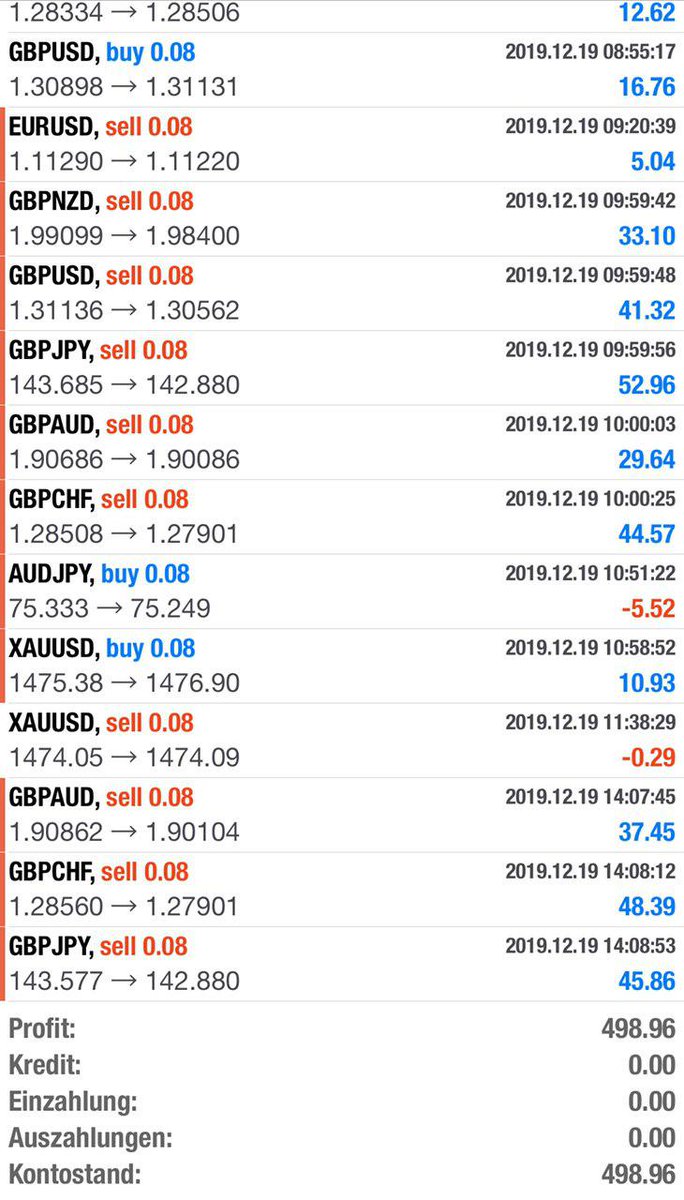Open the XAUUSD buy trade entry
This screenshot has height=1200, width=684.
tap(342, 665)
